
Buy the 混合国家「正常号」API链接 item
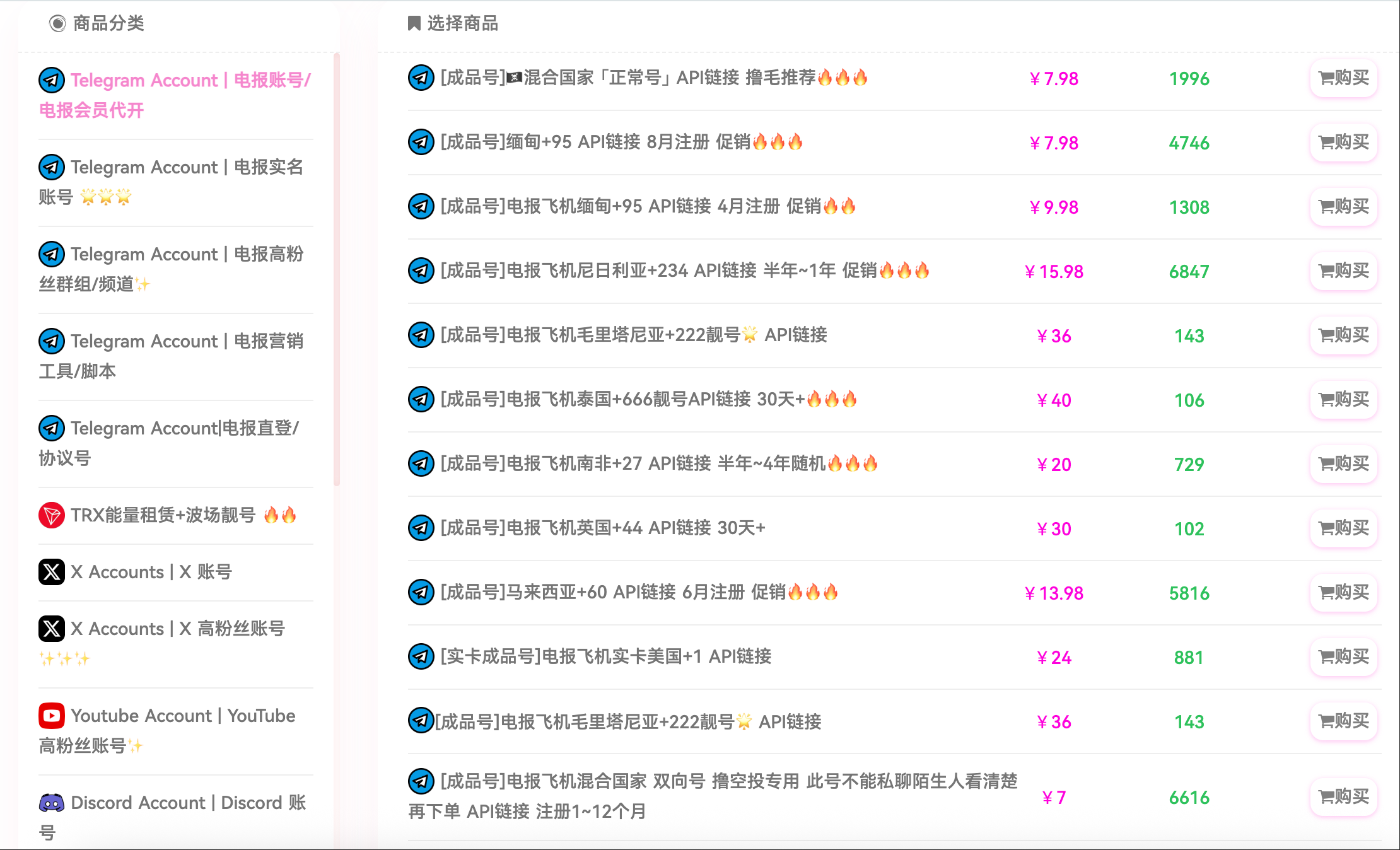click(x=1343, y=78)
